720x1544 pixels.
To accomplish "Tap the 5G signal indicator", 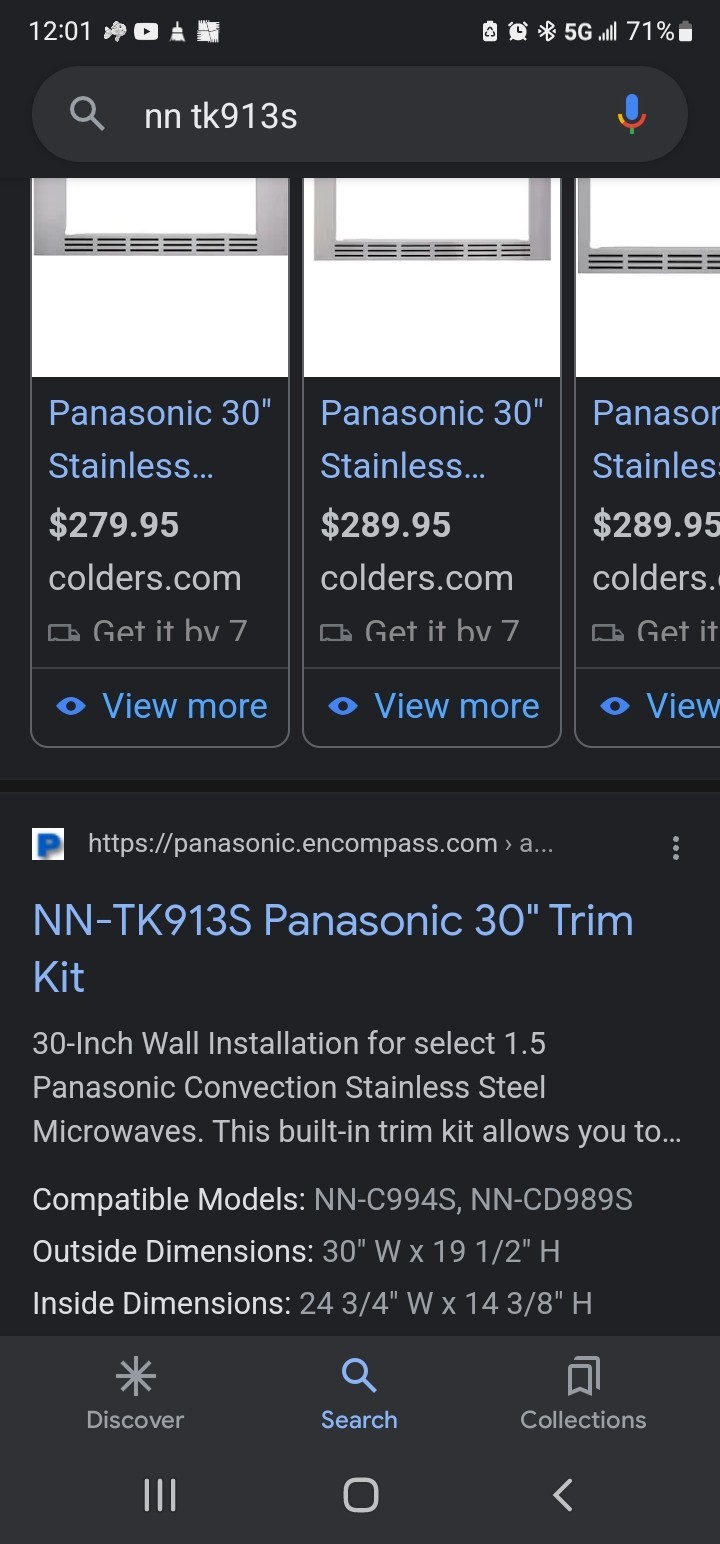I will [592, 31].
